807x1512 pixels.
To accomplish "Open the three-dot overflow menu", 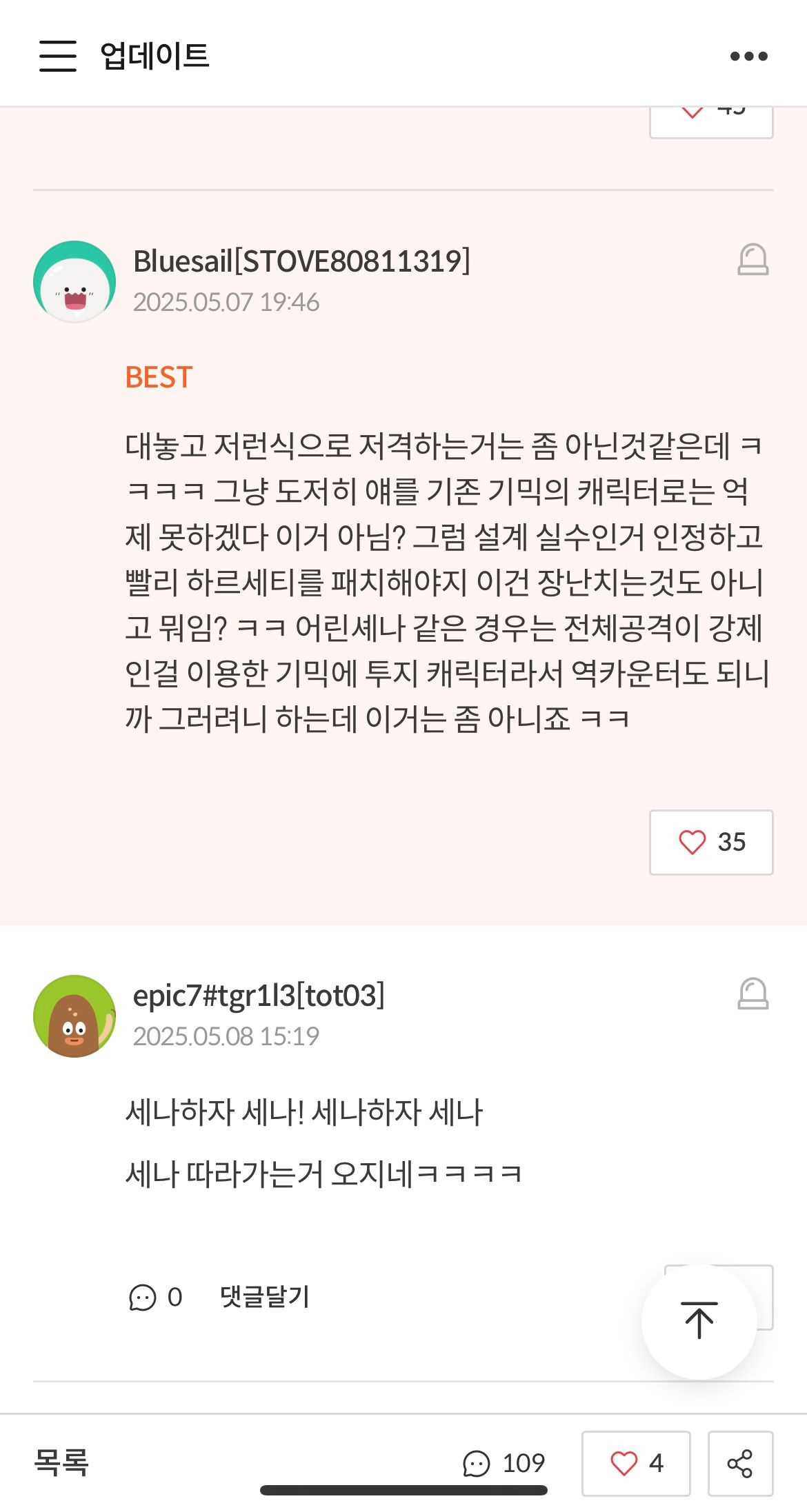I will [x=748, y=56].
